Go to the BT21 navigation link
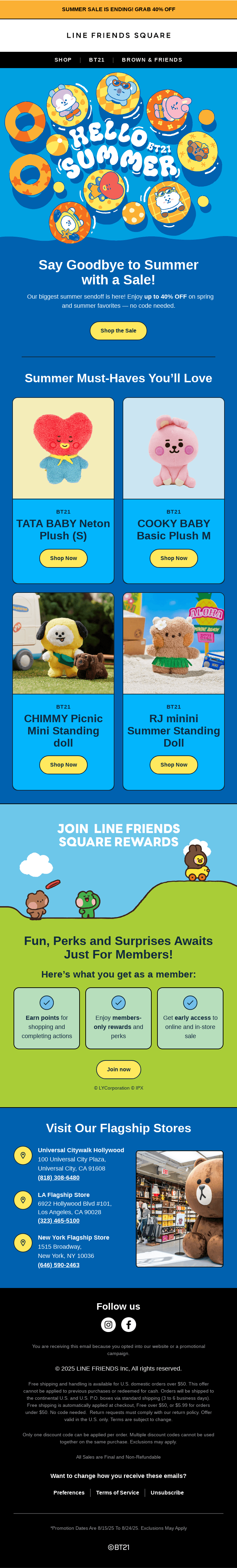237x1568 pixels. (97, 60)
